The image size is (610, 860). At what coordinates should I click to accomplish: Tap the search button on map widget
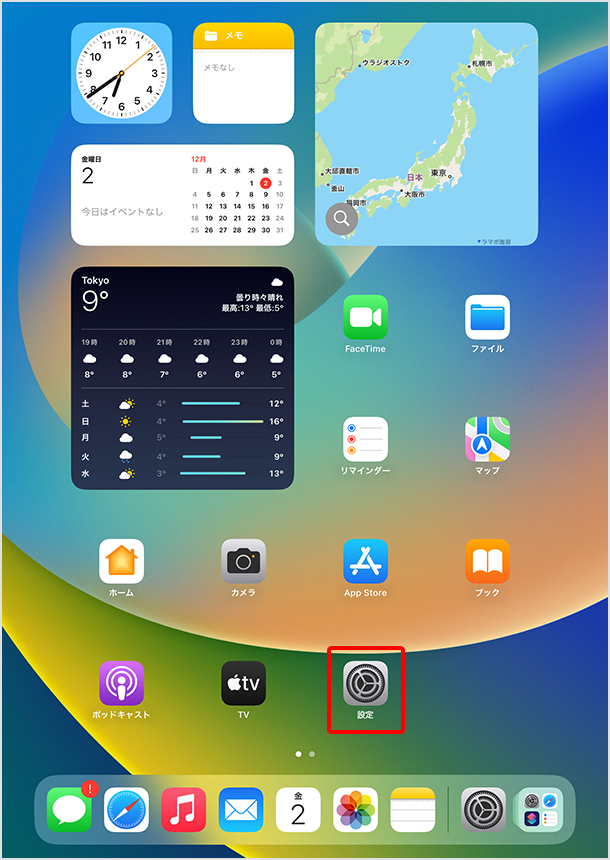(x=342, y=219)
